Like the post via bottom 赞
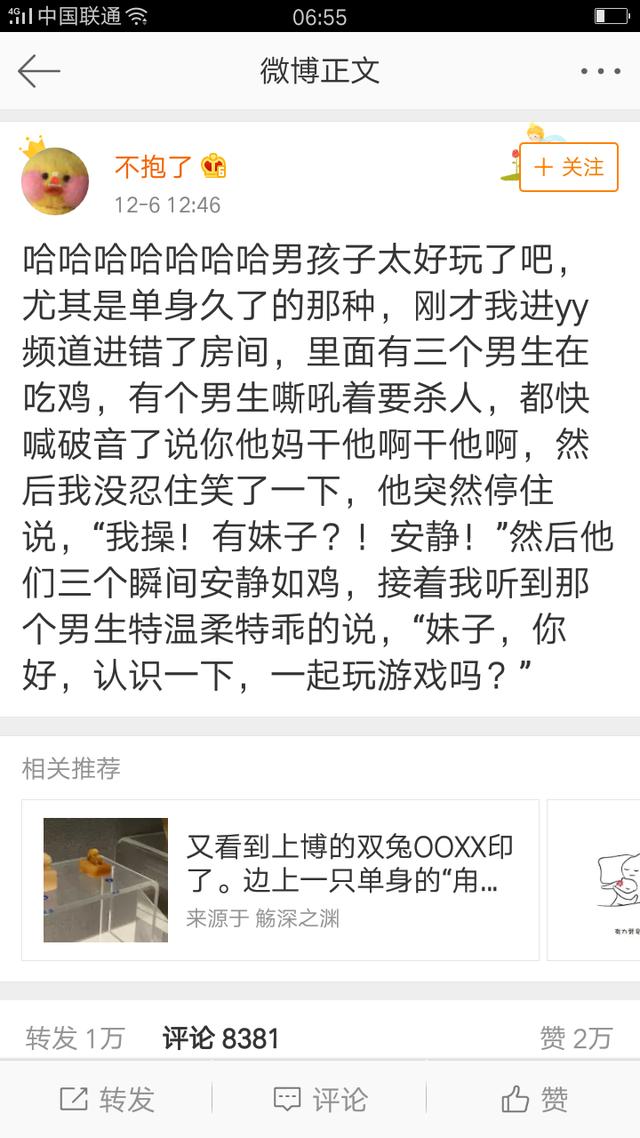The height and width of the screenshot is (1138, 640). (534, 1100)
